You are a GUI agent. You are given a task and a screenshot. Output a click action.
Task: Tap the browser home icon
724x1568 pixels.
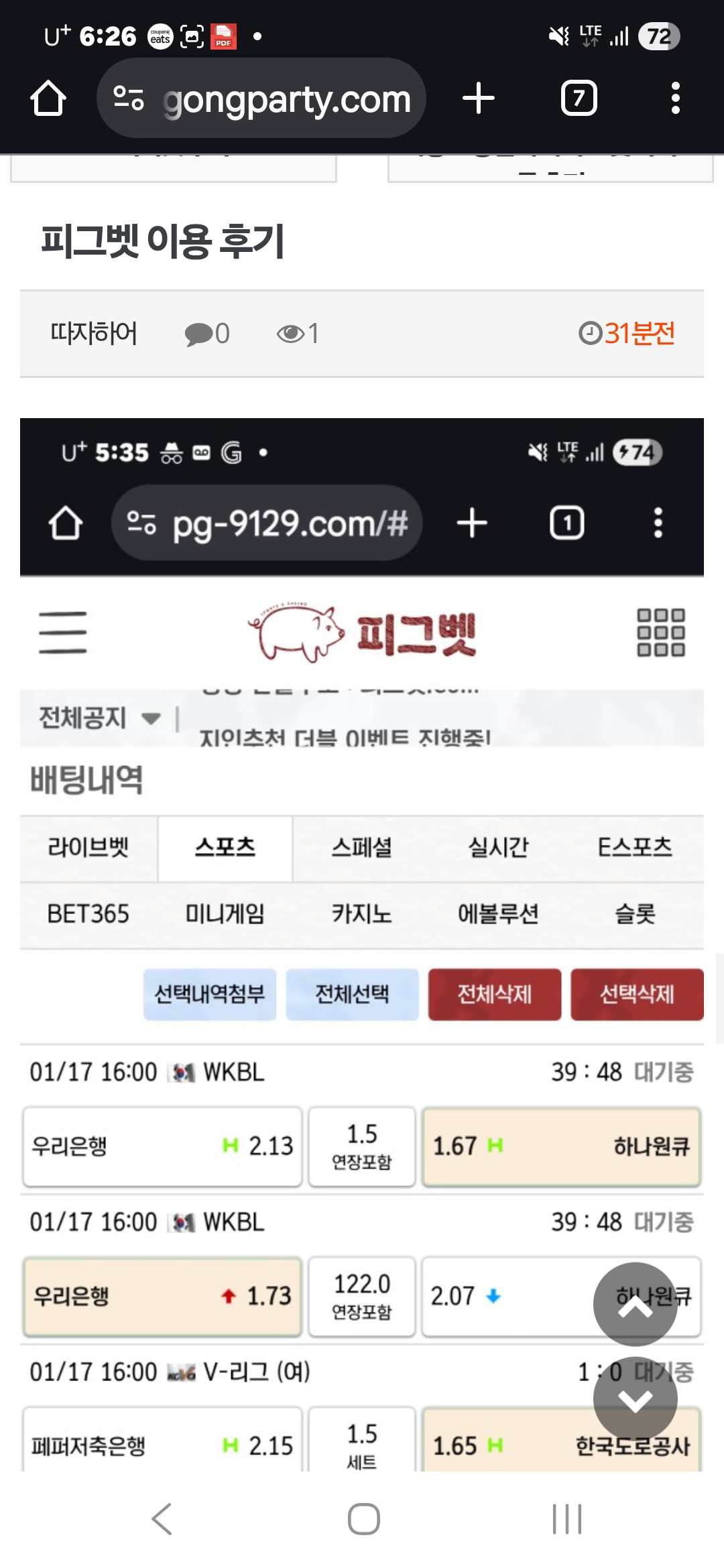pos(48,99)
